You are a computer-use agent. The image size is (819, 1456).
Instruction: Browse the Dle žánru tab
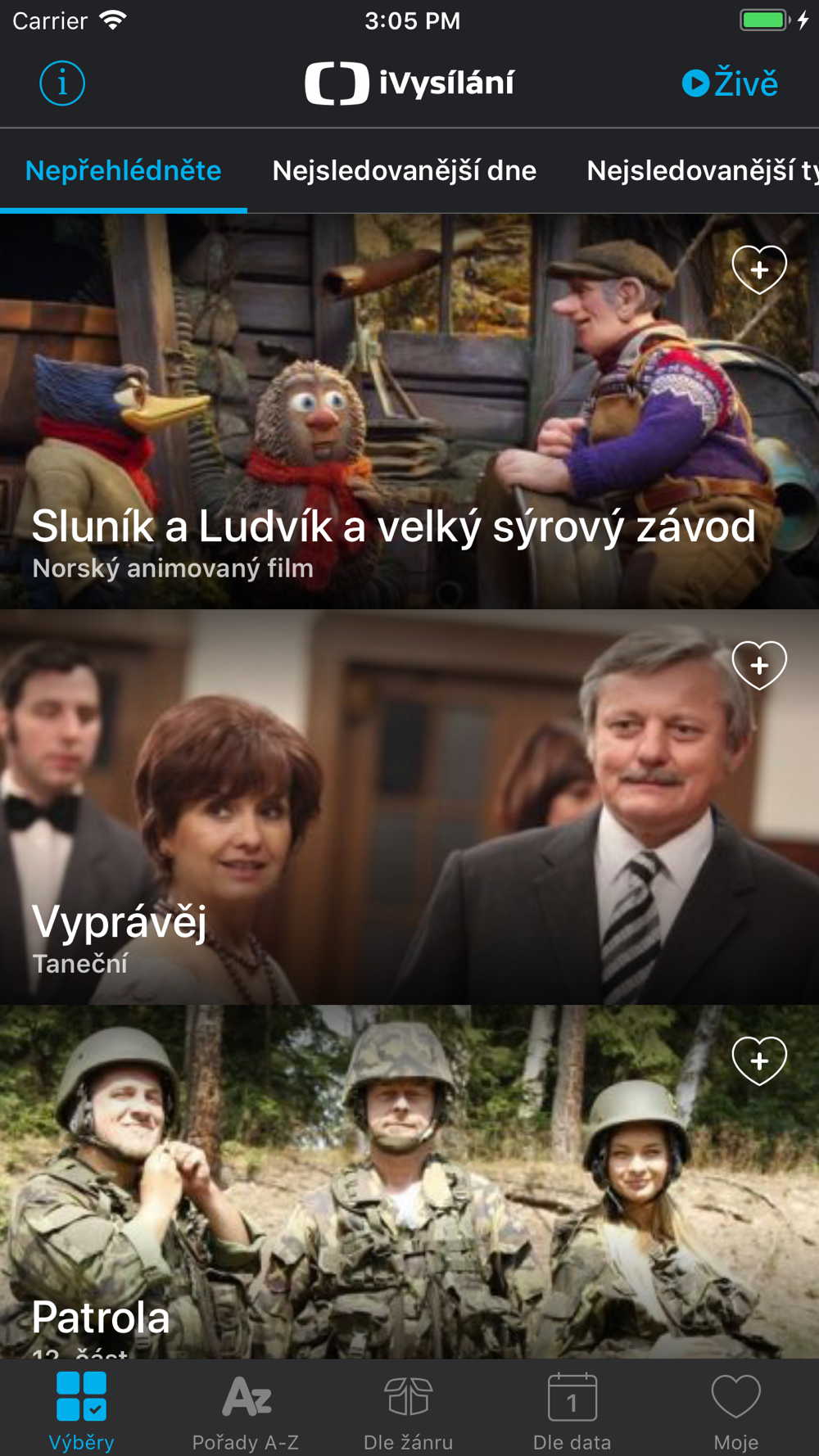(409, 1410)
